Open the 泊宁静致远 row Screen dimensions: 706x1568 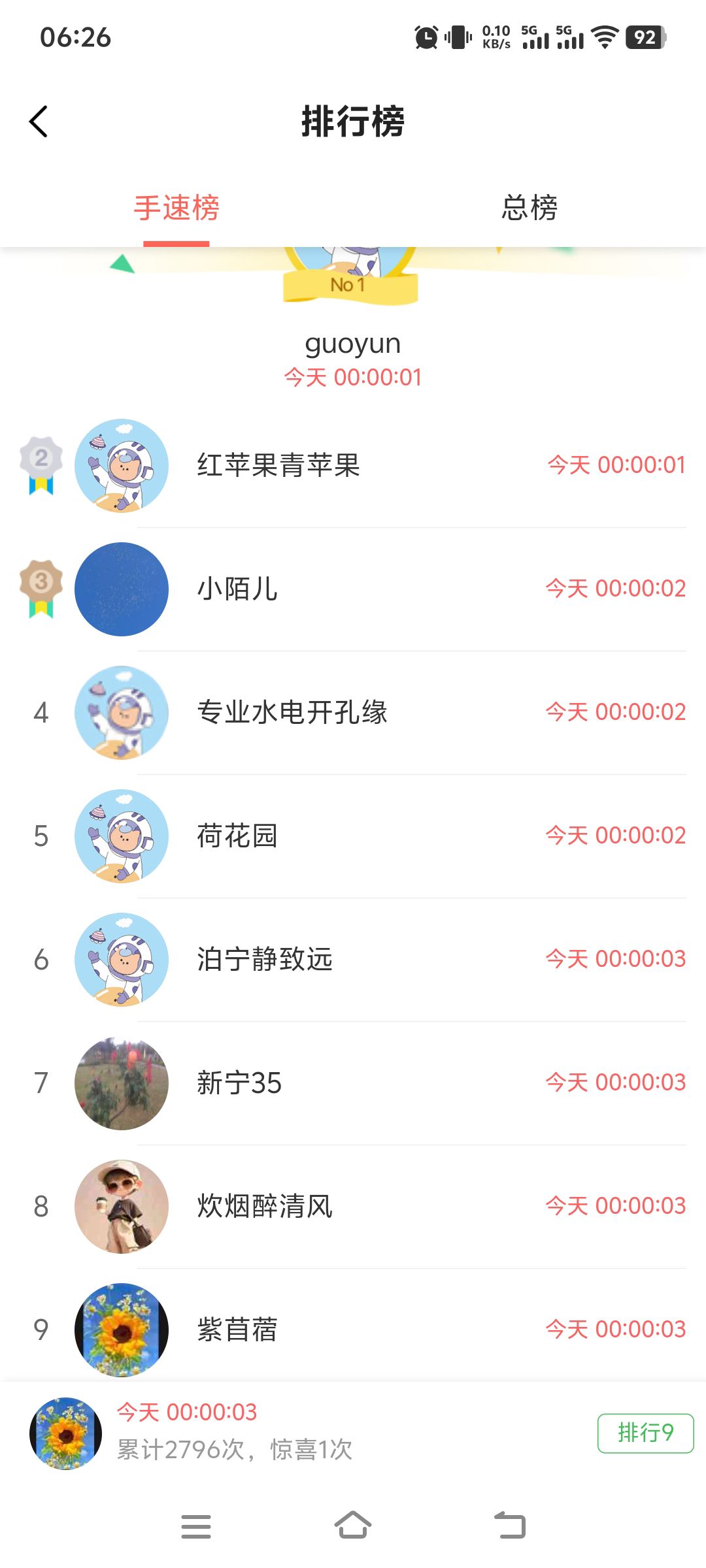click(353, 960)
